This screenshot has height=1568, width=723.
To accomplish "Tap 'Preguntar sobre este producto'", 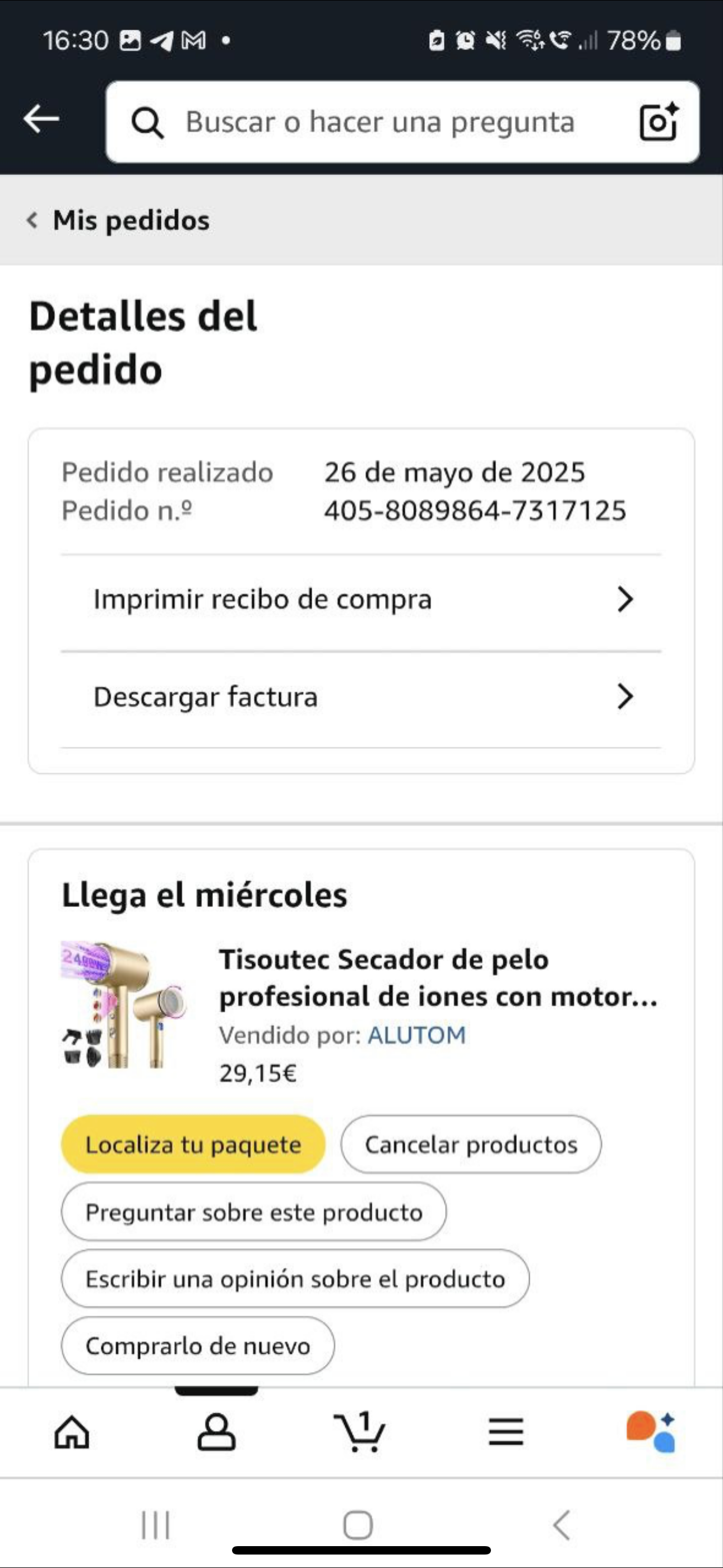I will (254, 1212).
